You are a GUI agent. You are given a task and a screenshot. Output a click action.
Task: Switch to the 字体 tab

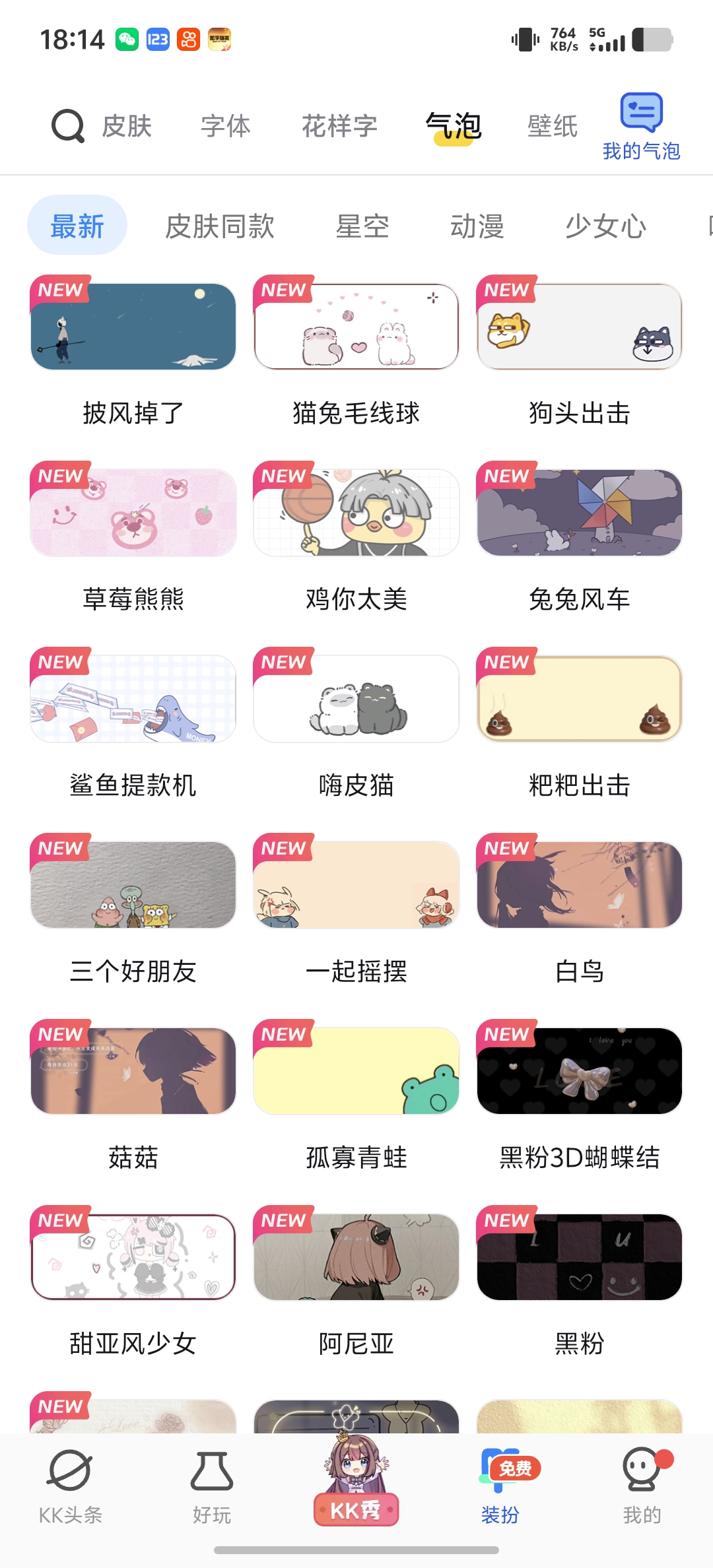226,126
